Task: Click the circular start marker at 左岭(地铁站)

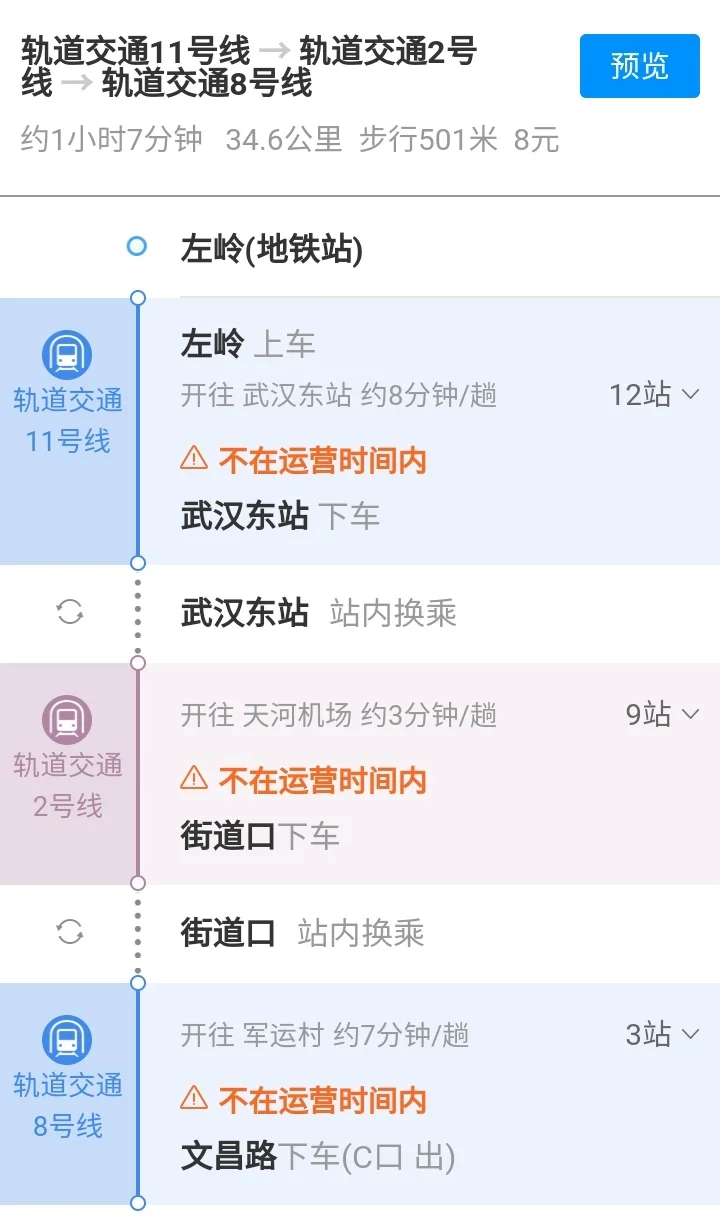Action: tap(136, 247)
